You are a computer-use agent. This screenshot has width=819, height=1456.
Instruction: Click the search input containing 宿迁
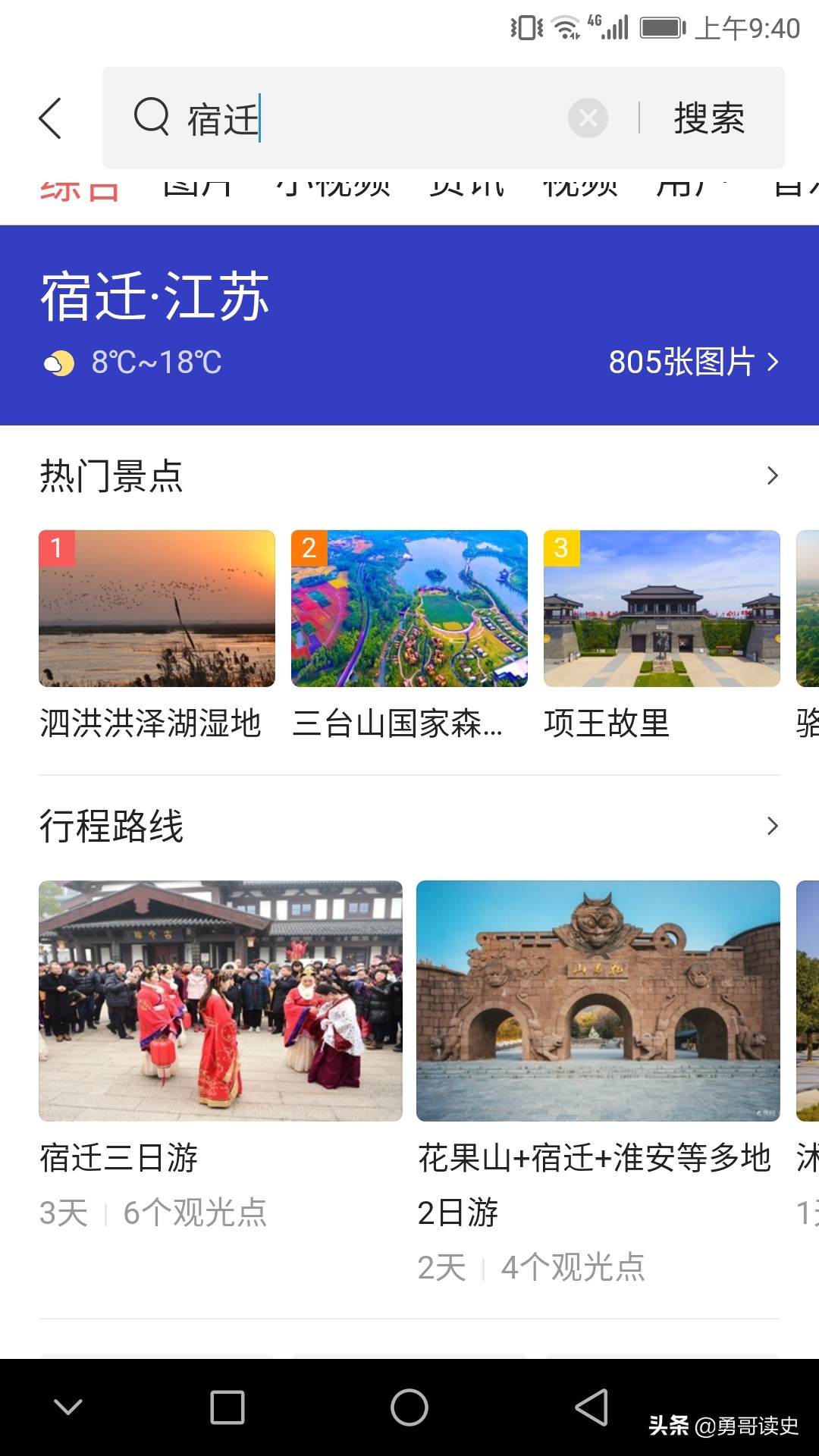[303, 118]
